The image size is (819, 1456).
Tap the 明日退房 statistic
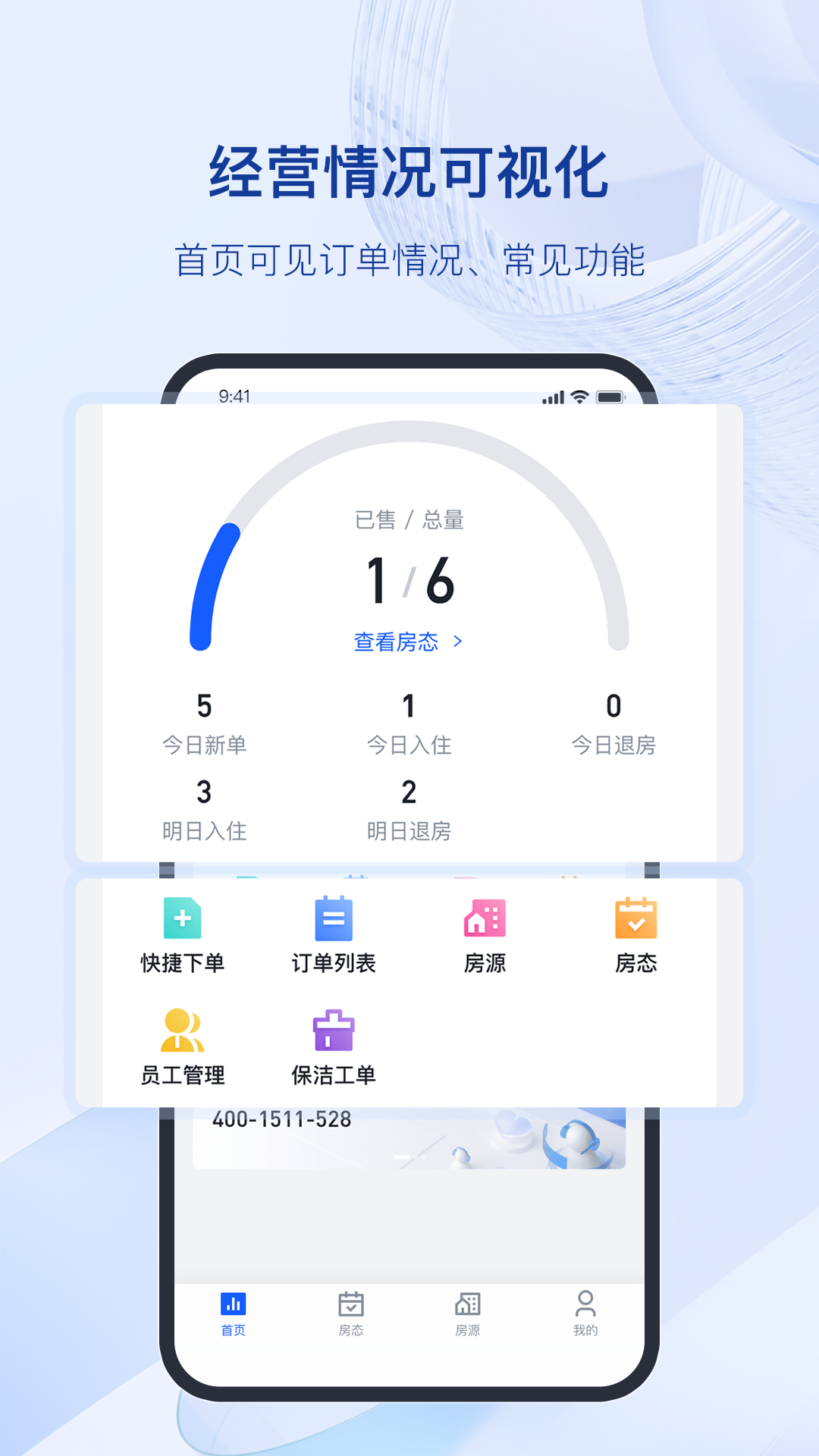[x=409, y=811]
